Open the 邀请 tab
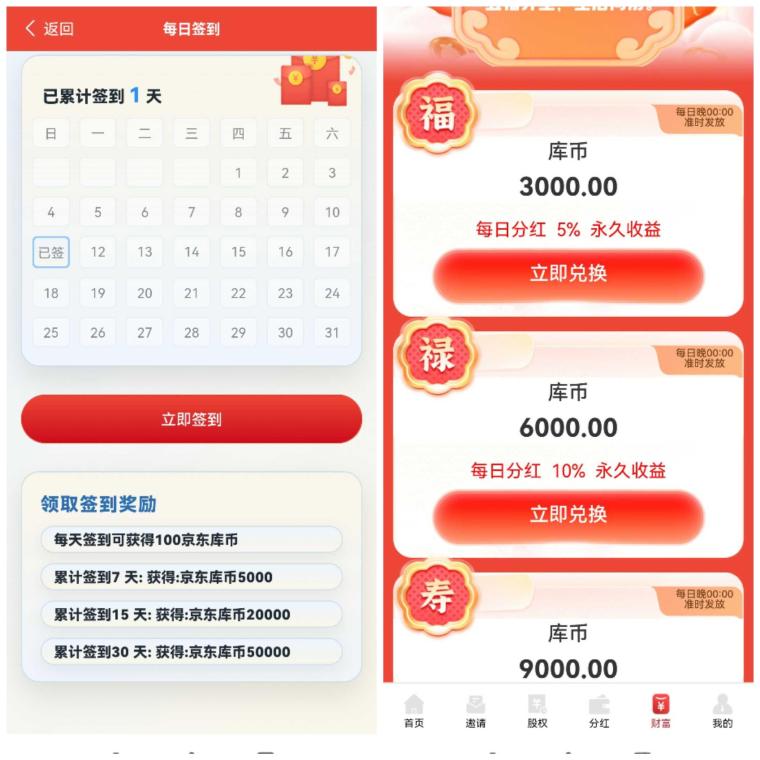Image resolution: width=760 pixels, height=760 pixels. point(475,711)
